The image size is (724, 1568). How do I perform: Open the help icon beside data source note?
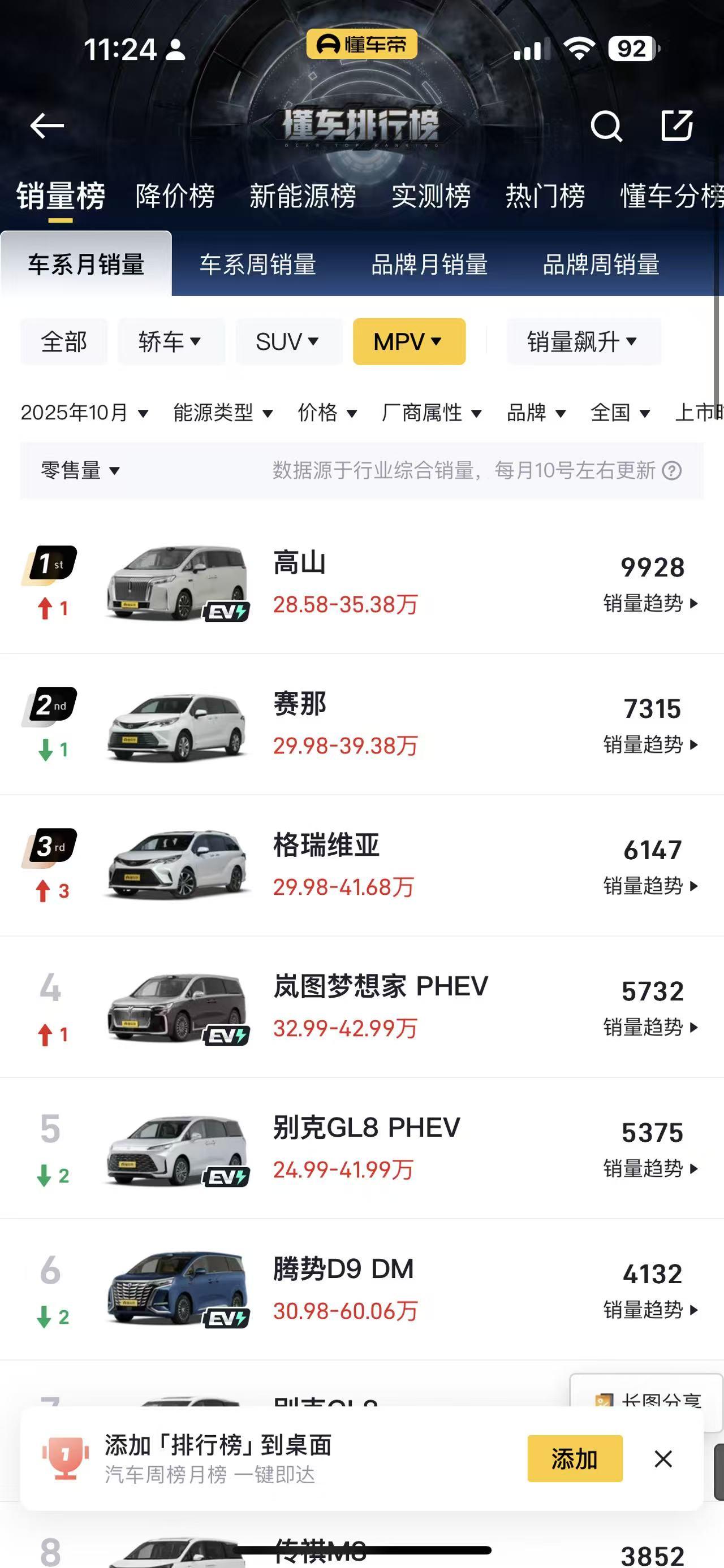coord(672,470)
